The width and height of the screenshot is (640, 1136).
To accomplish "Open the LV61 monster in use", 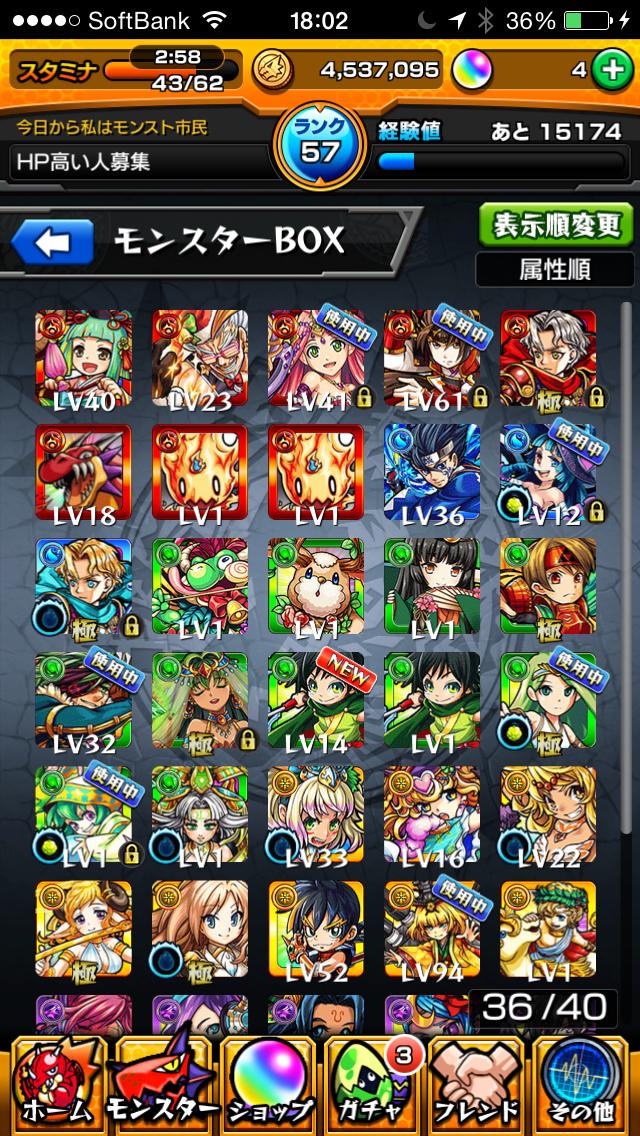I will [432, 359].
